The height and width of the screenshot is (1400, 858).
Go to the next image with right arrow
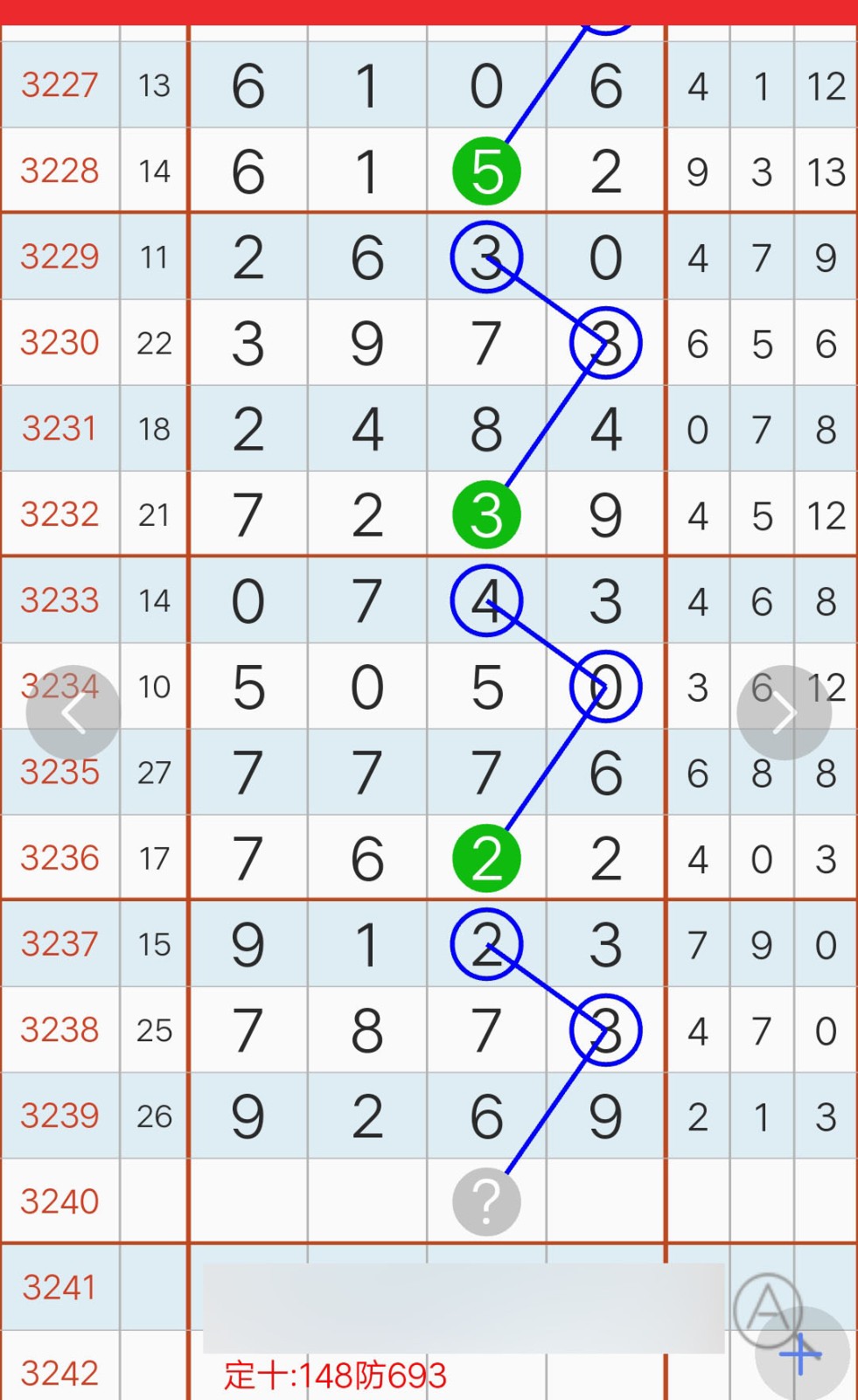784,713
